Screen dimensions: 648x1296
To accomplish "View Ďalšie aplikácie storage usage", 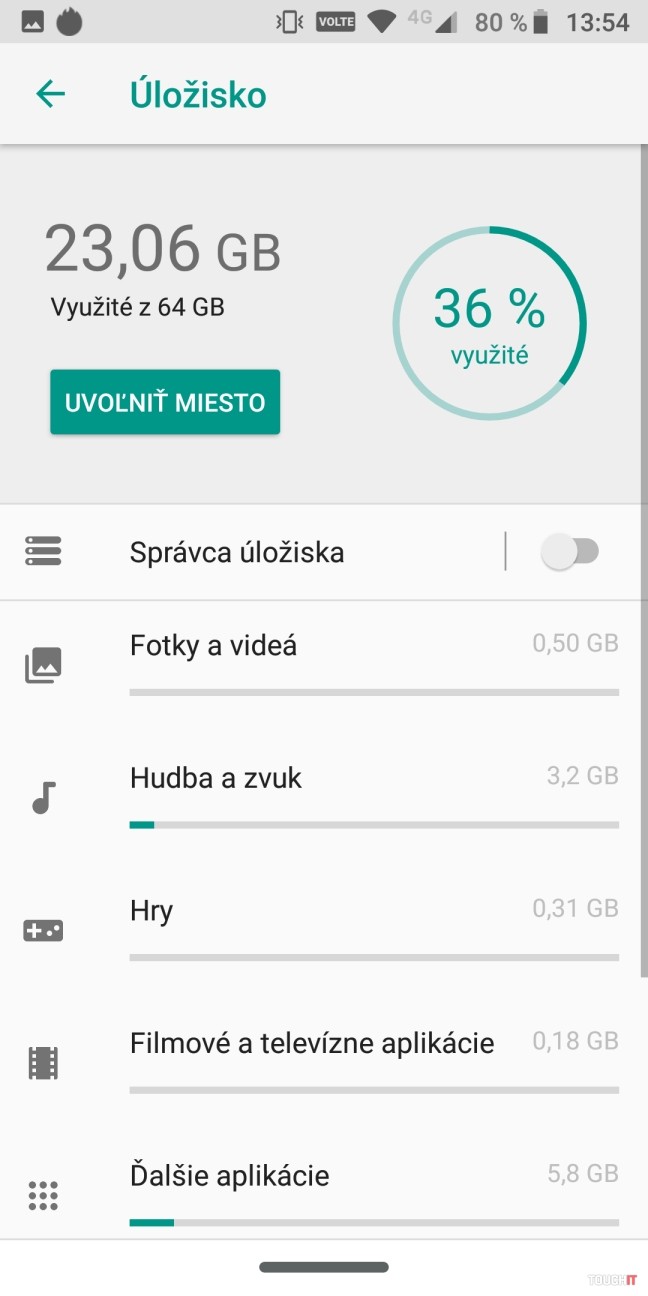I will [230, 1176].
